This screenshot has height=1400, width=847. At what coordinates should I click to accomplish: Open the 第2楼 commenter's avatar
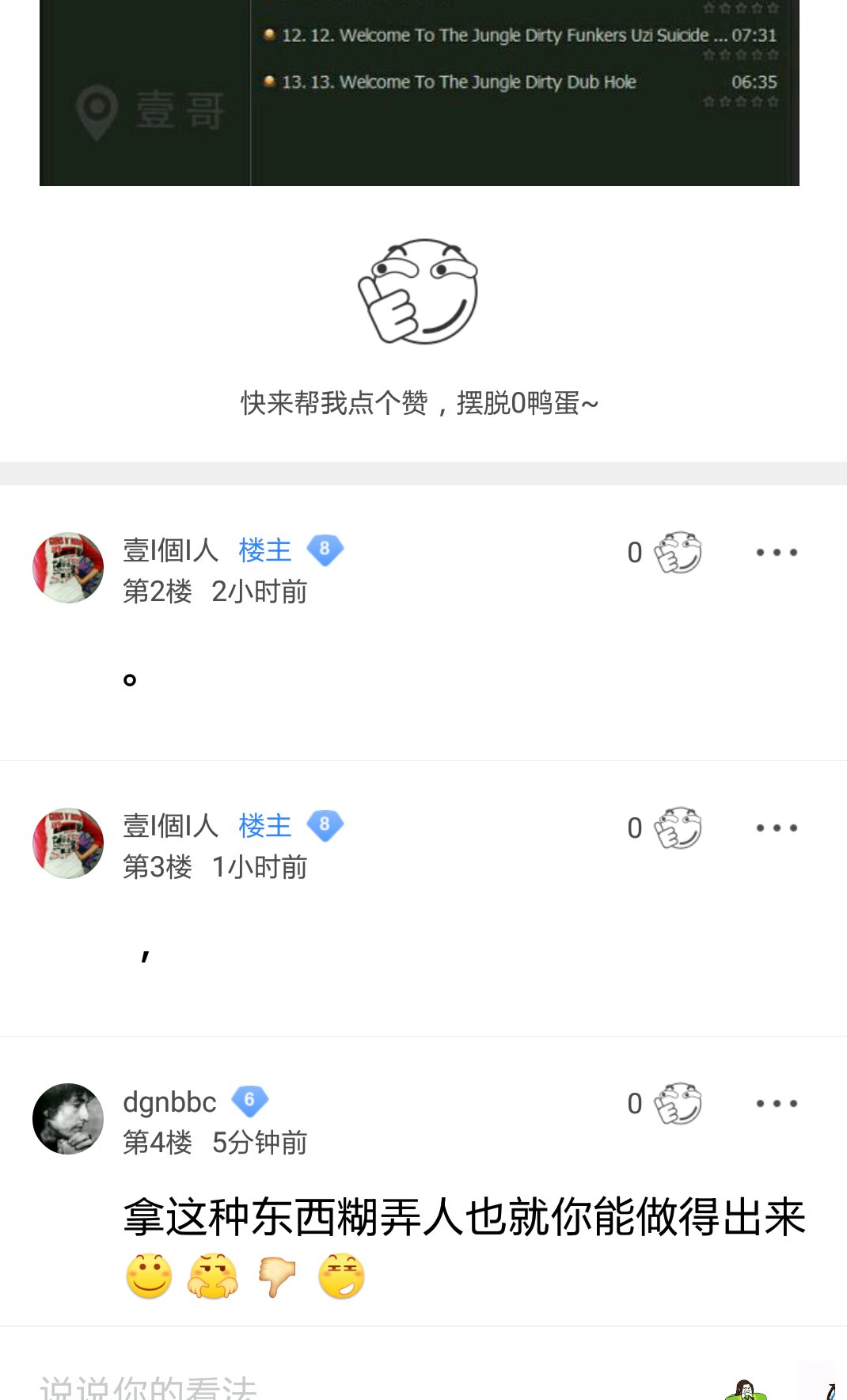(x=68, y=567)
